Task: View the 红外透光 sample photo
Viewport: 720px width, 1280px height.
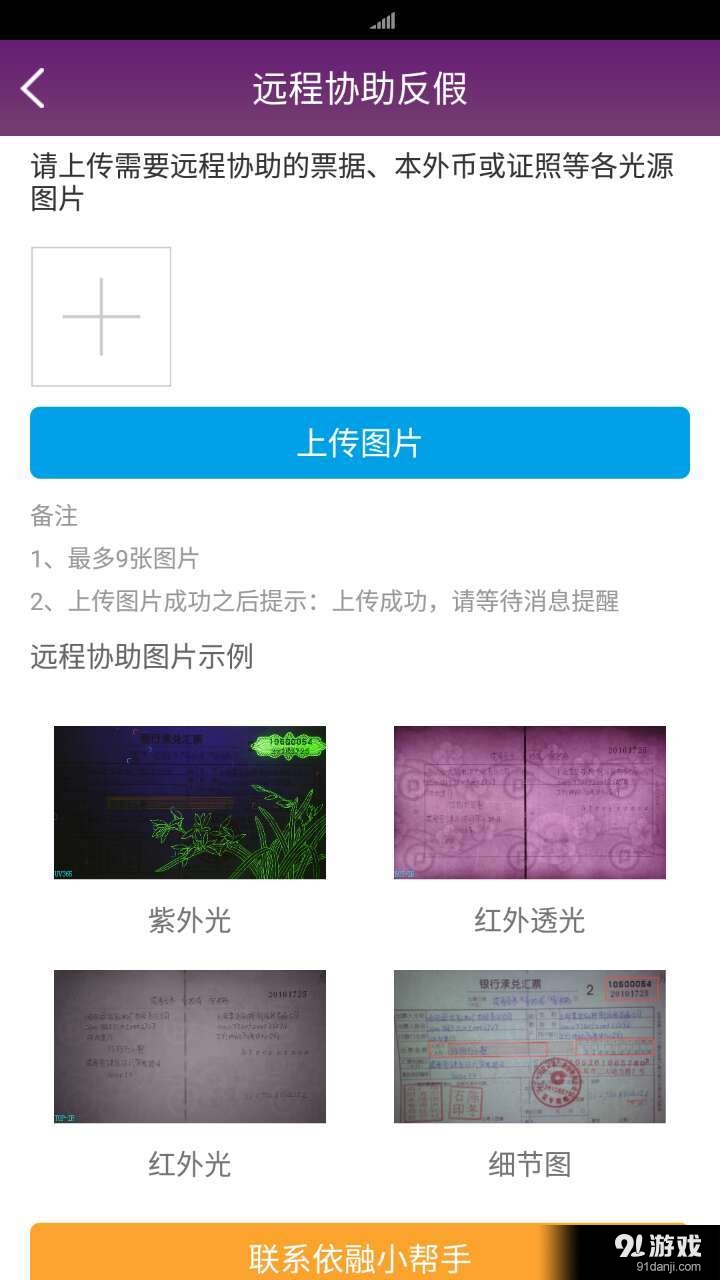Action: (530, 801)
